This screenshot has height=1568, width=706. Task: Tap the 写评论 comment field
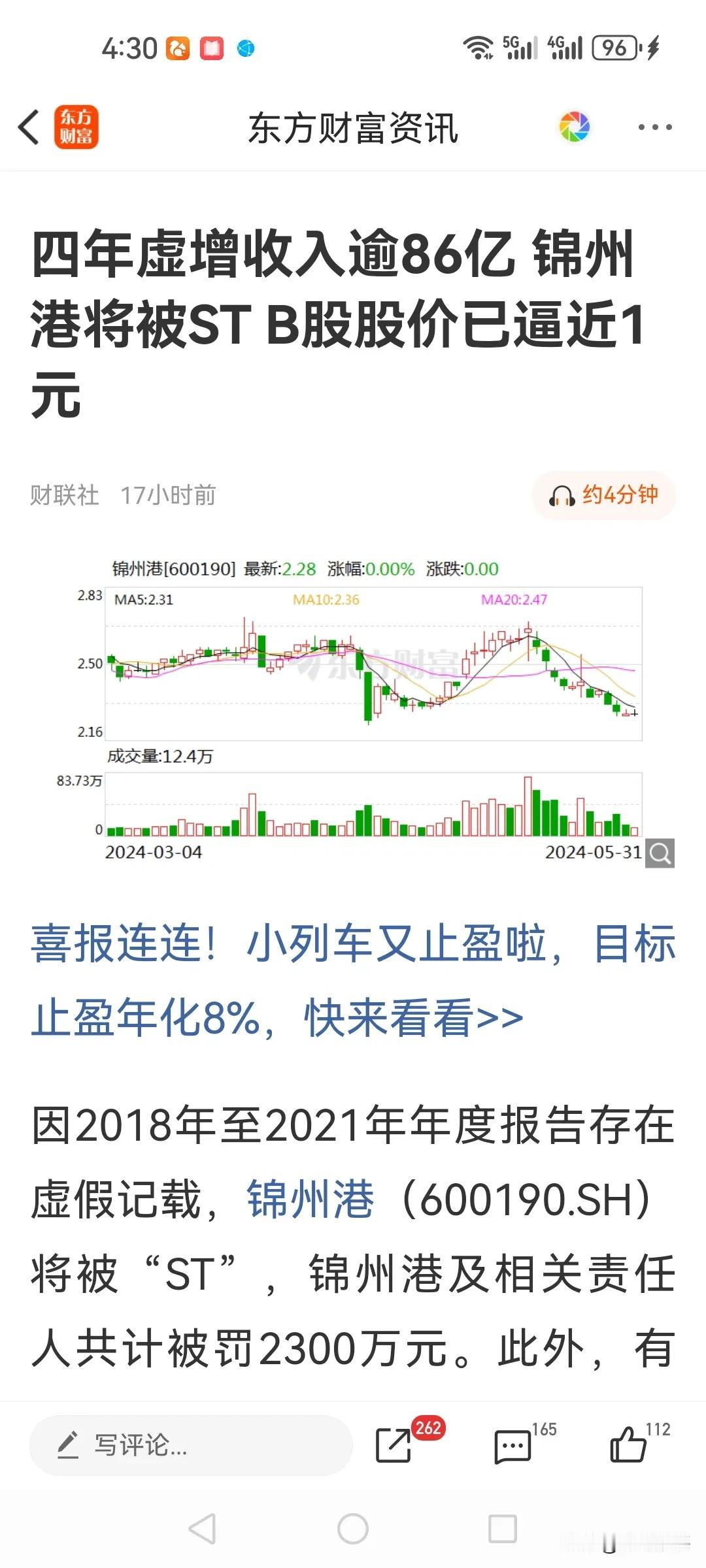coord(191,1445)
